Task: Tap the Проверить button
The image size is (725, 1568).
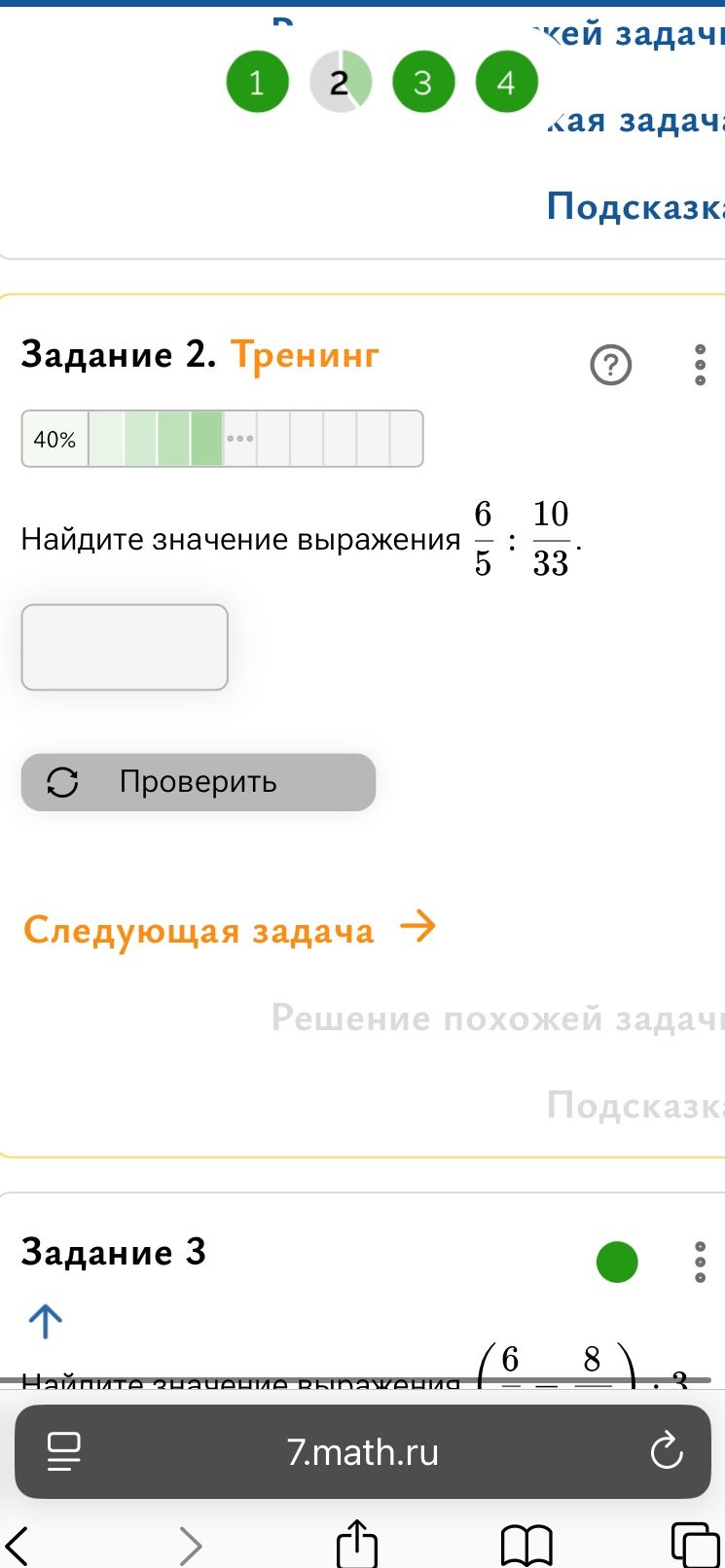Action: (x=199, y=782)
